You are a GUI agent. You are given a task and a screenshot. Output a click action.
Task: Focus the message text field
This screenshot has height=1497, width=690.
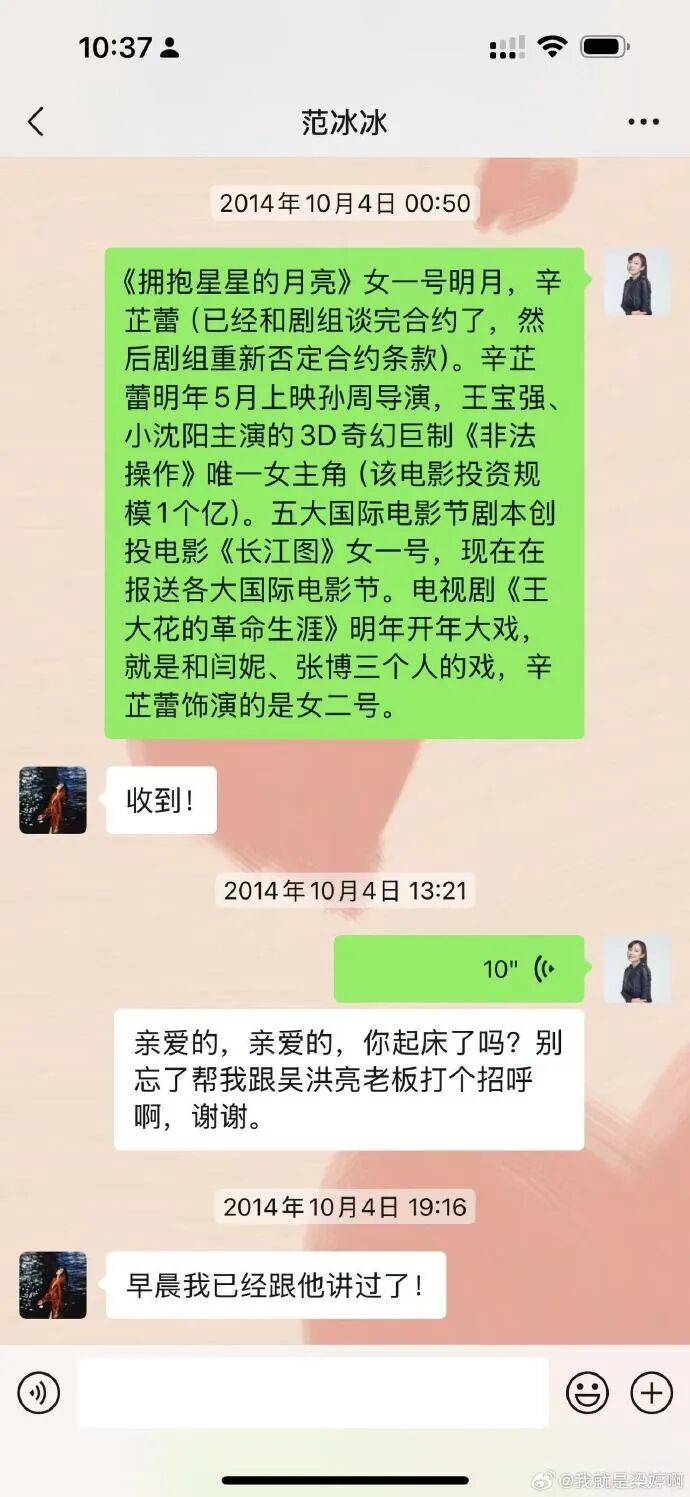point(312,1392)
